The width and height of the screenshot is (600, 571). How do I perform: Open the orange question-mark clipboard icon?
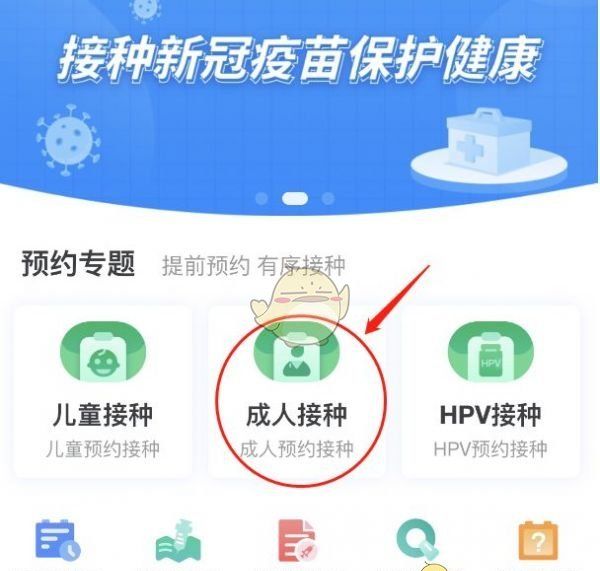click(x=537, y=541)
